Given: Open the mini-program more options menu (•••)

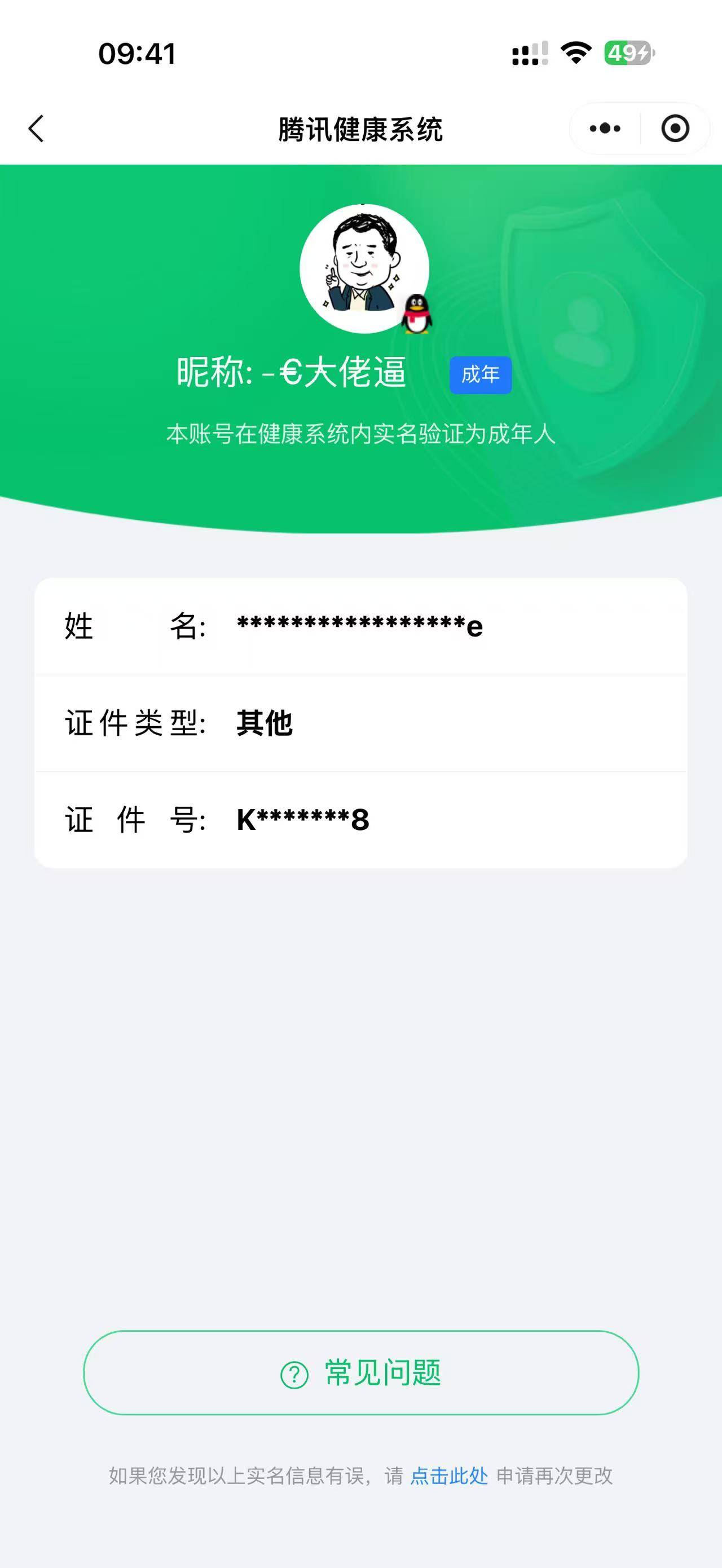Looking at the screenshot, I should point(605,128).
